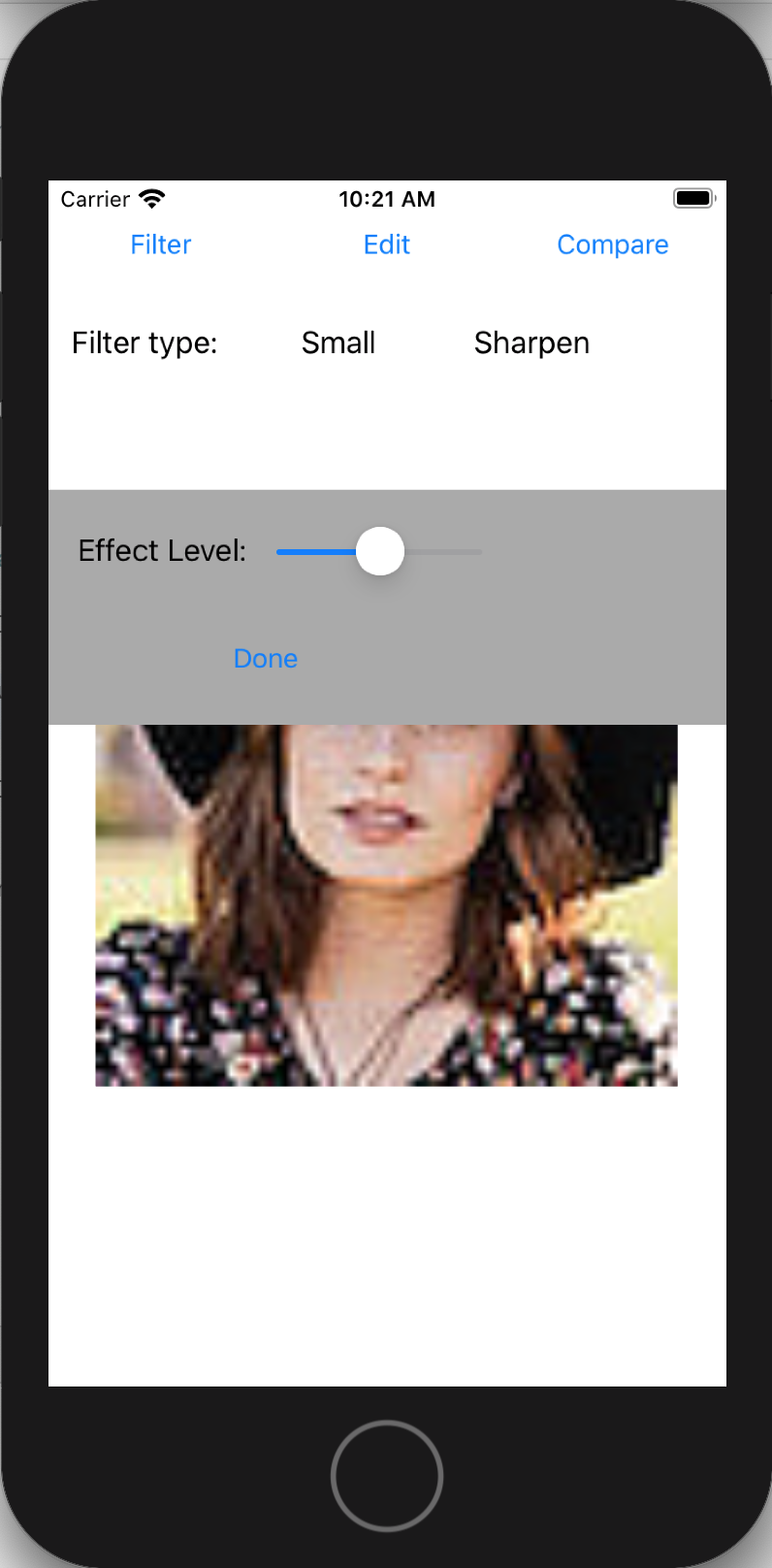Tap the Effect Level label text

point(161,550)
